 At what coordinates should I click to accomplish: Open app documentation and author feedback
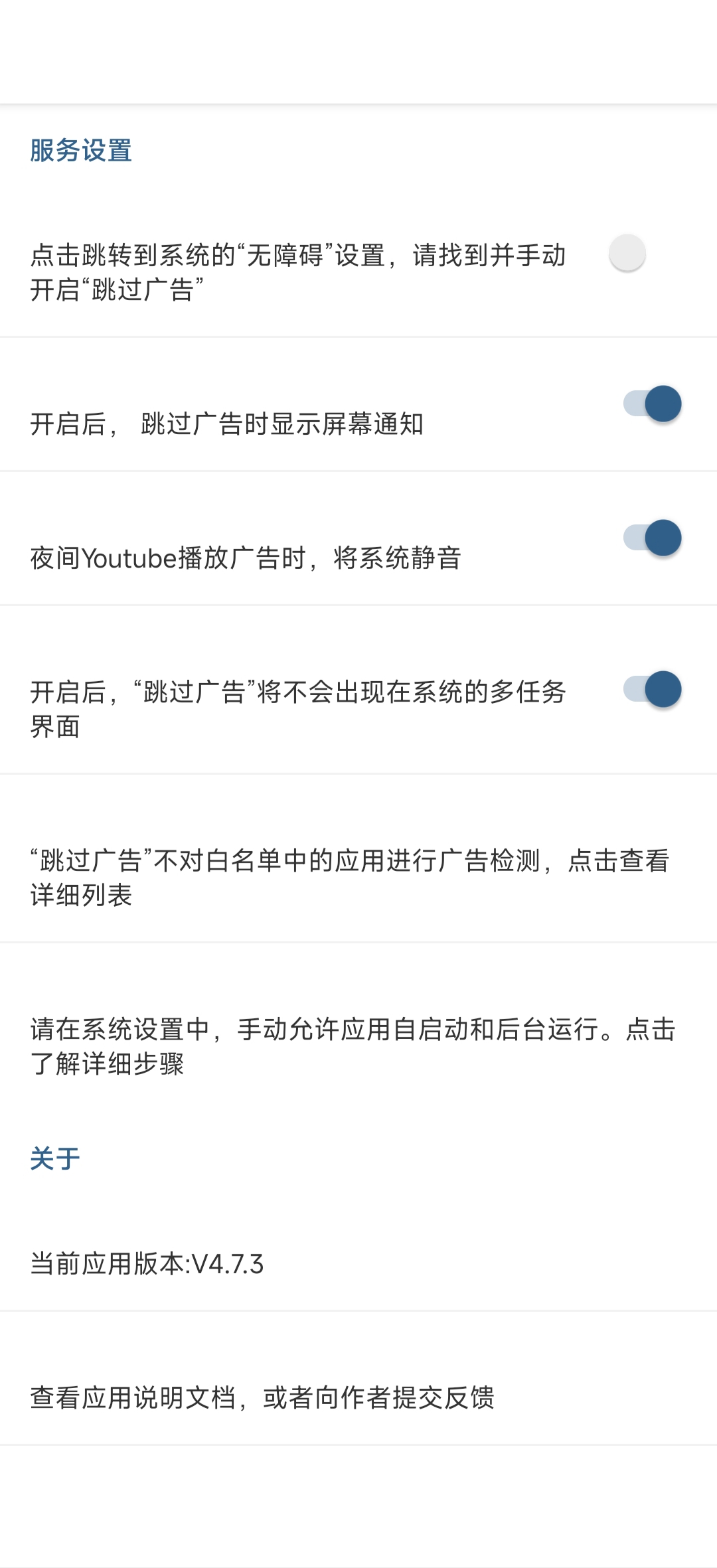(262, 1397)
